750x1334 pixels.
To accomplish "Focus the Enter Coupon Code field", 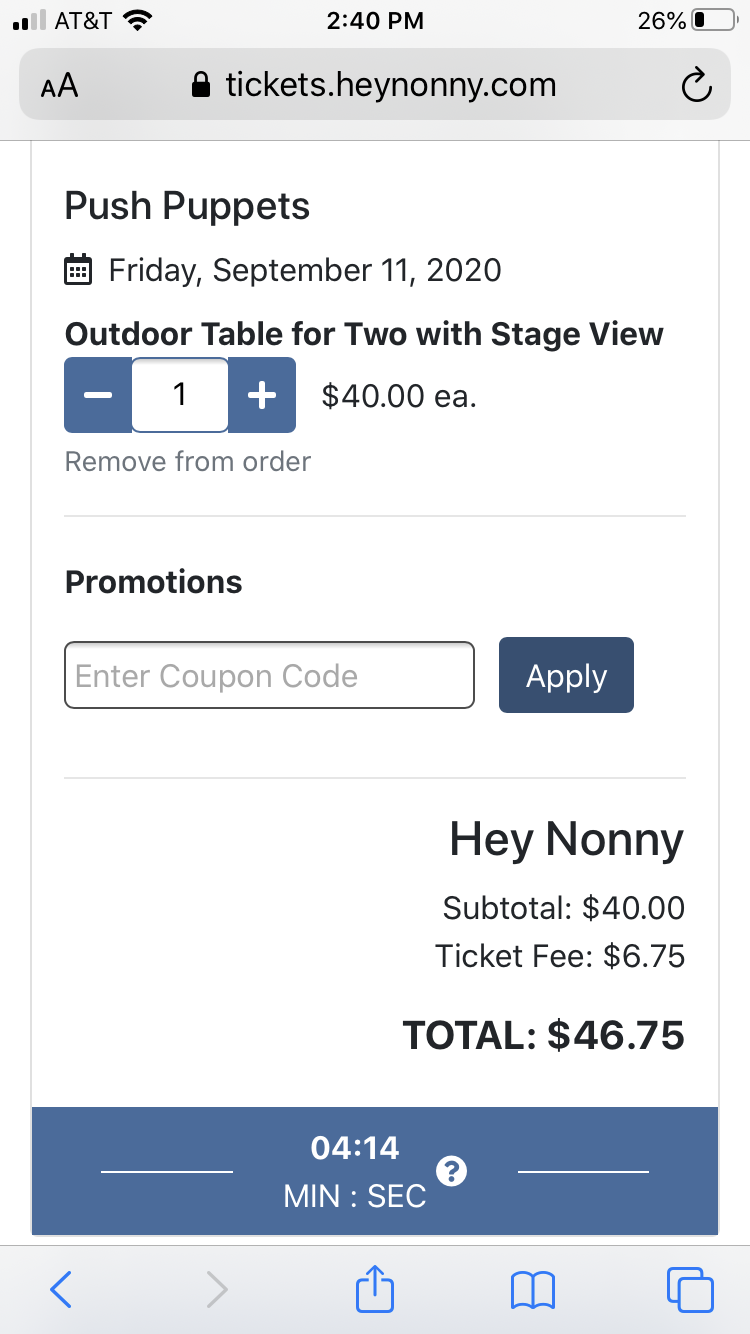I will coord(269,675).
